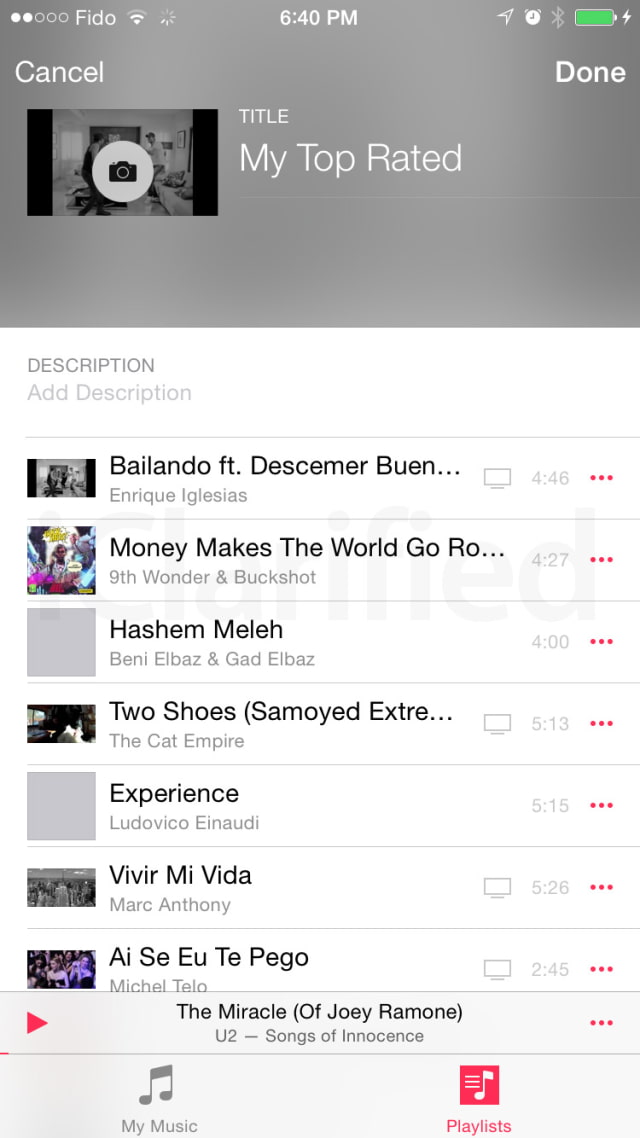Open options for the now playing track

coord(601,1022)
